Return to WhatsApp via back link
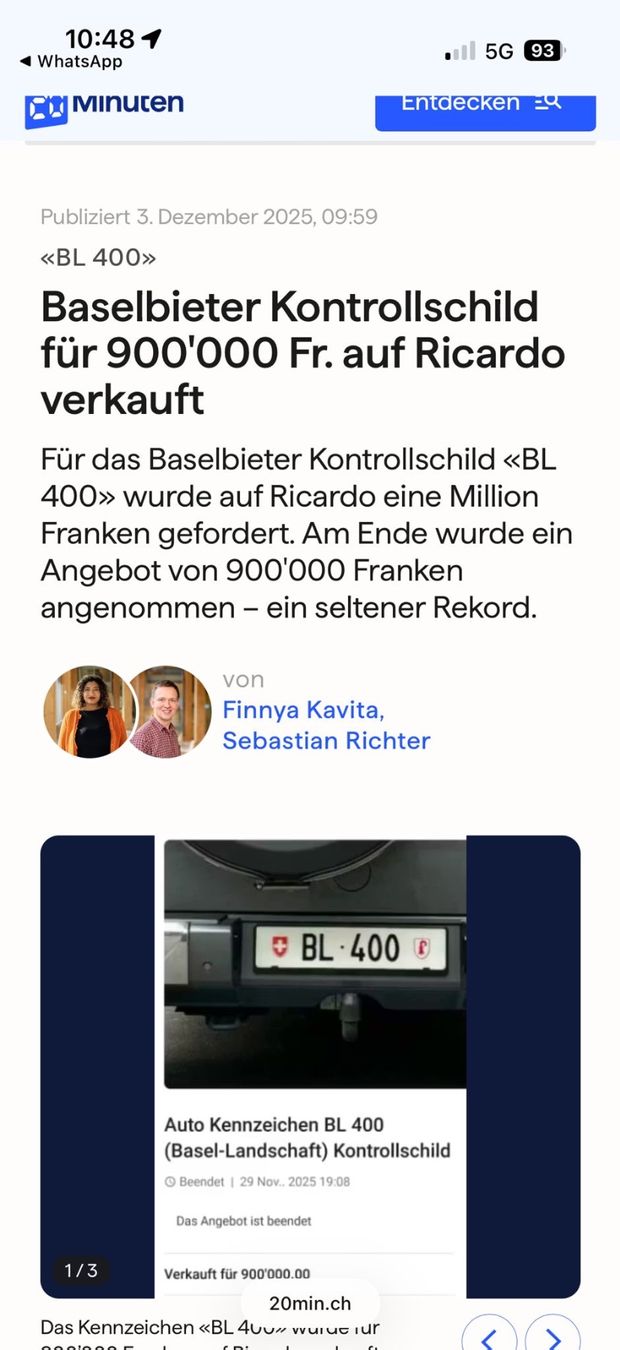 [x=70, y=62]
